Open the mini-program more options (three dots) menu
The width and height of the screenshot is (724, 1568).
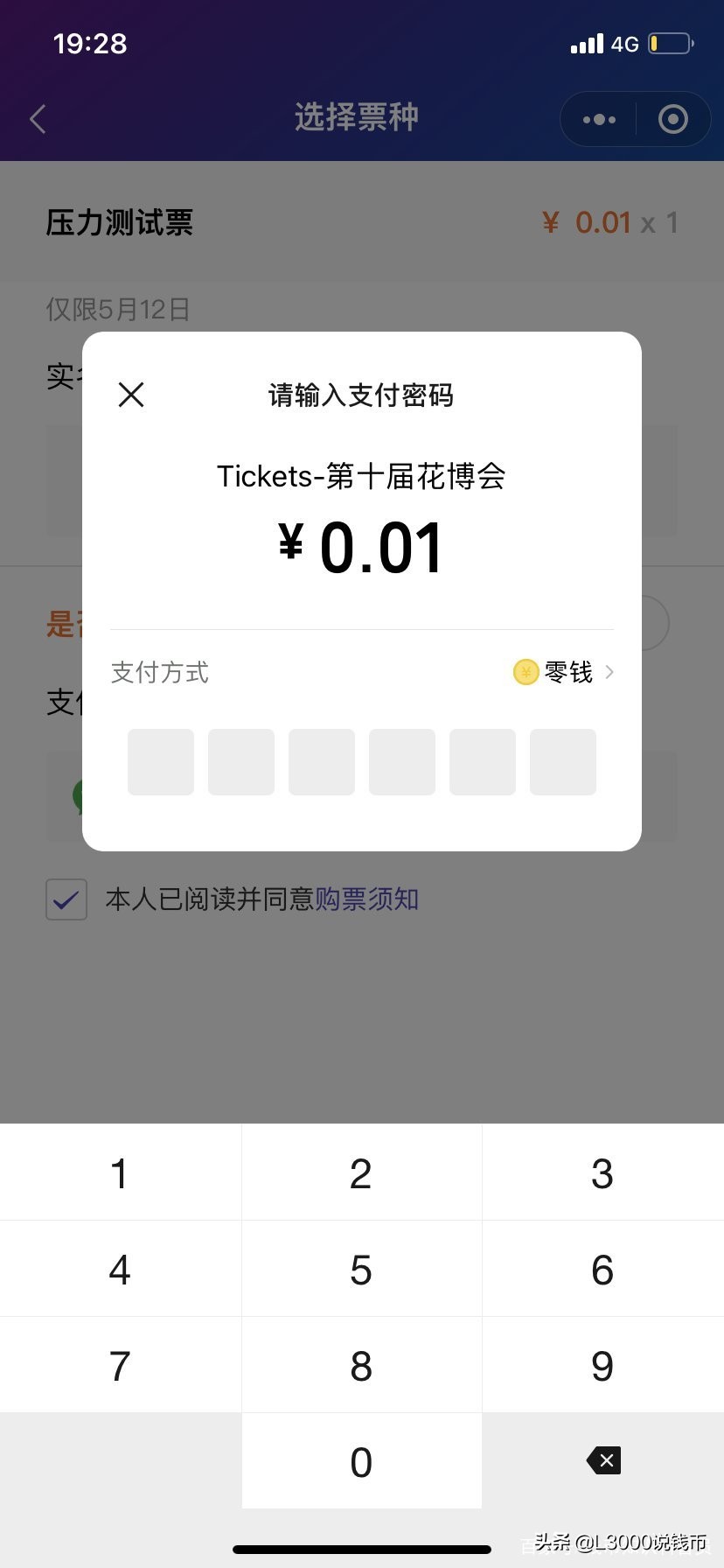[597, 119]
